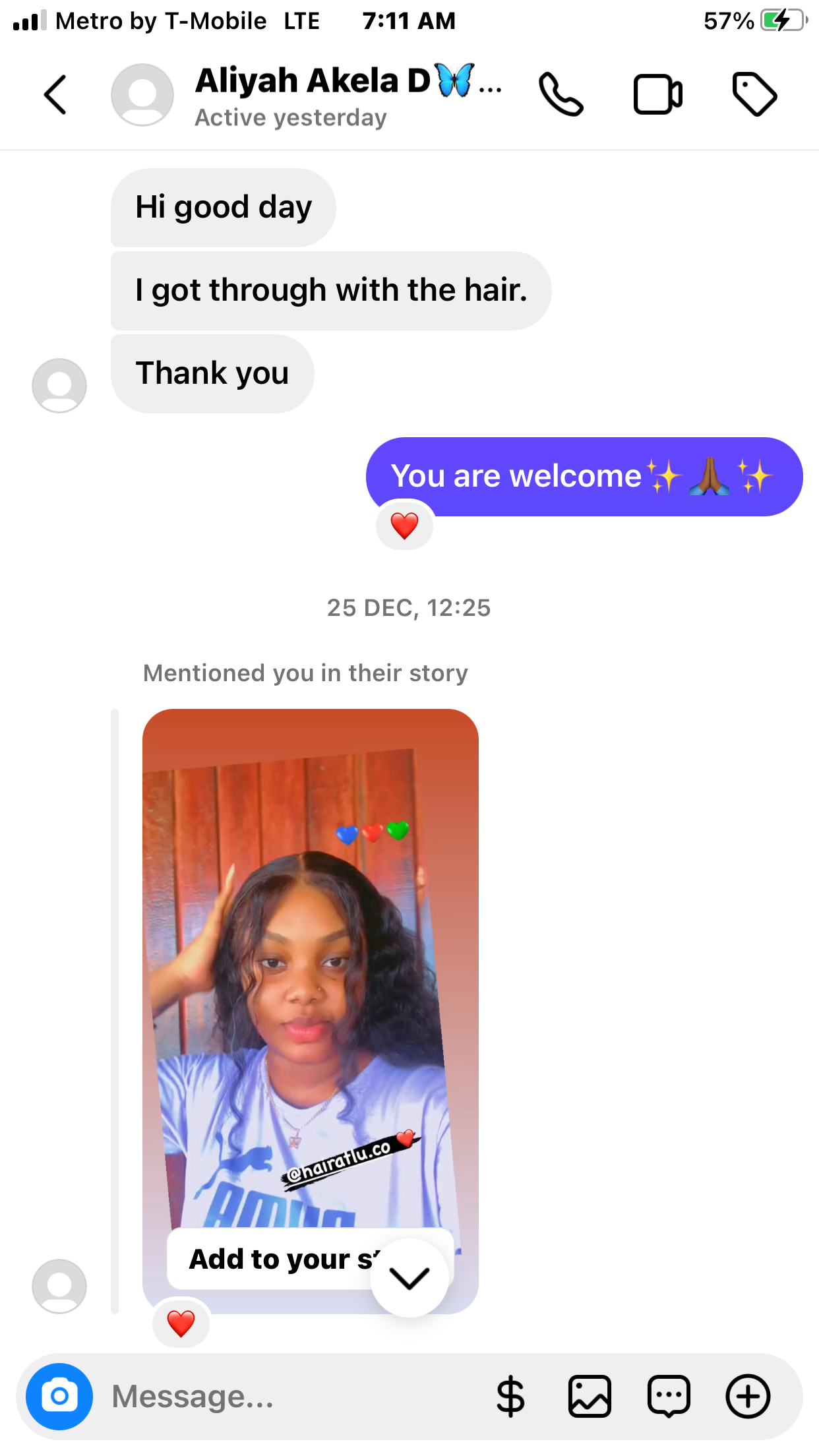Open the label tag icon

point(754,95)
